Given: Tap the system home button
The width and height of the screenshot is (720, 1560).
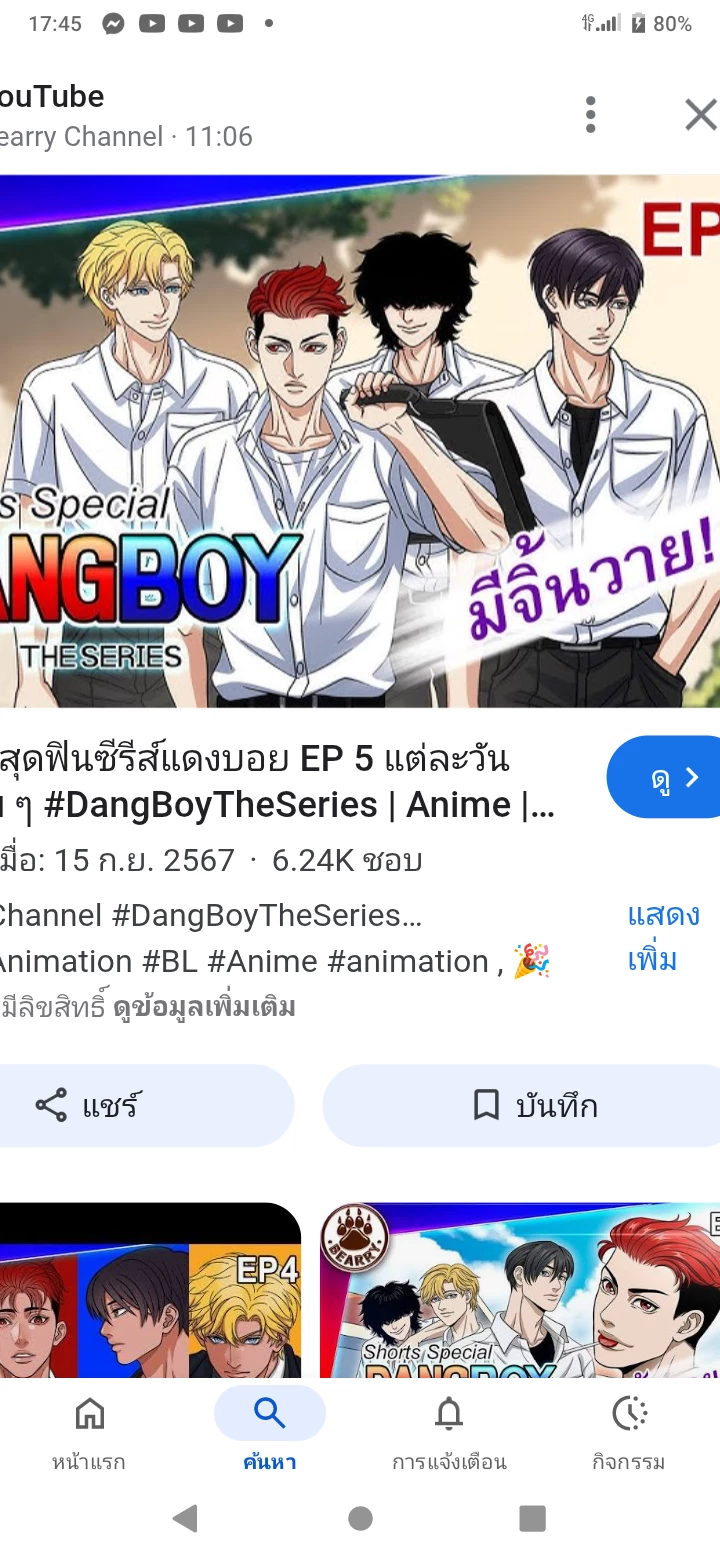Looking at the screenshot, I should point(360,1518).
